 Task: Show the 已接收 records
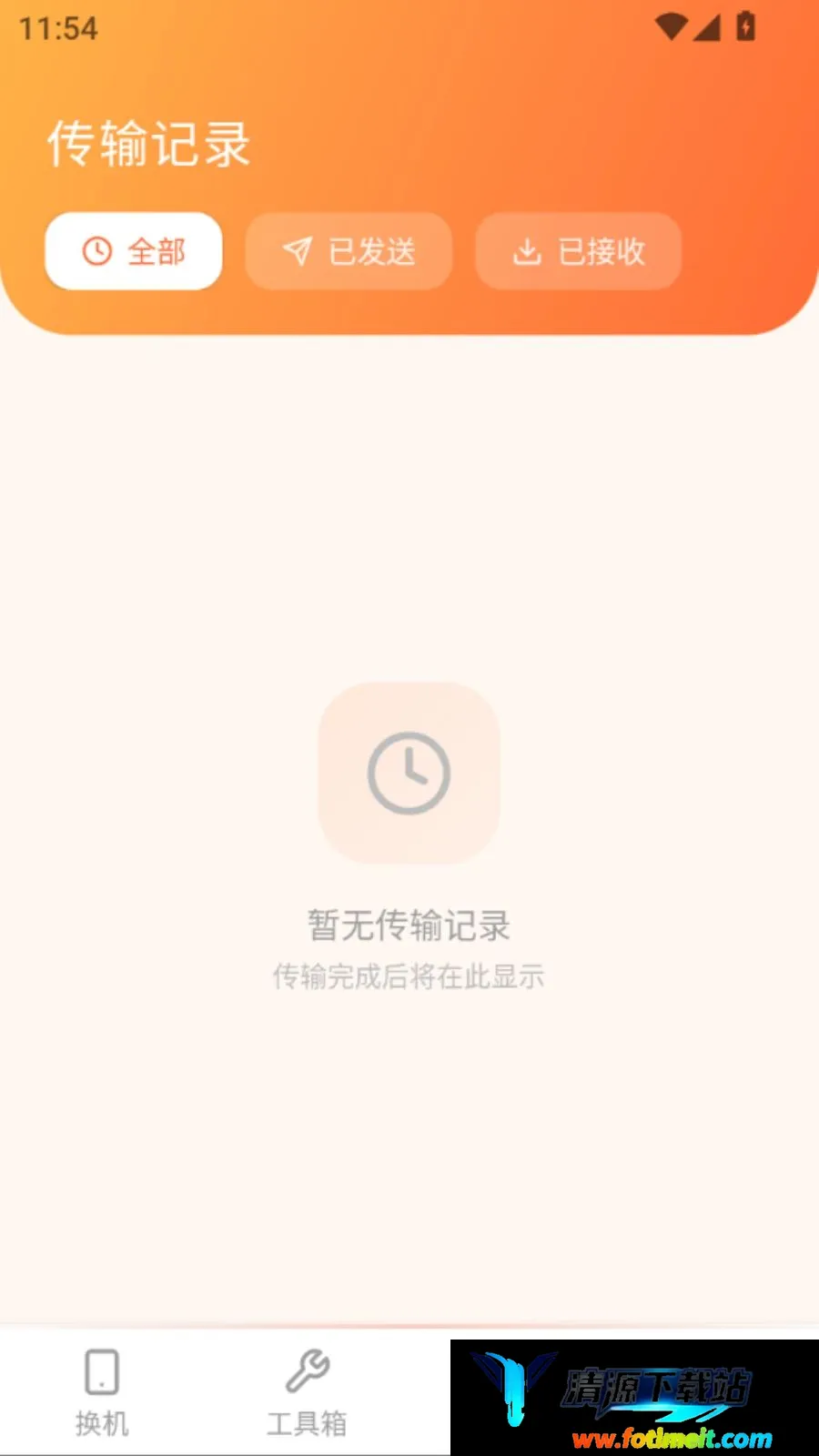click(x=579, y=251)
